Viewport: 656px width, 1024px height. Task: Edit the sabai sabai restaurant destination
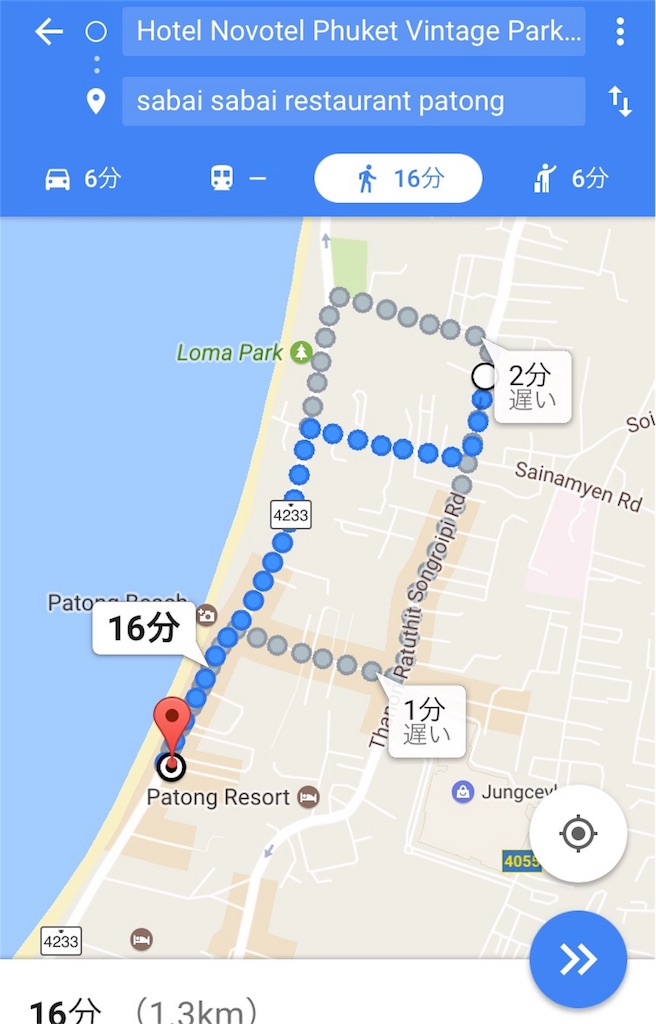click(354, 101)
